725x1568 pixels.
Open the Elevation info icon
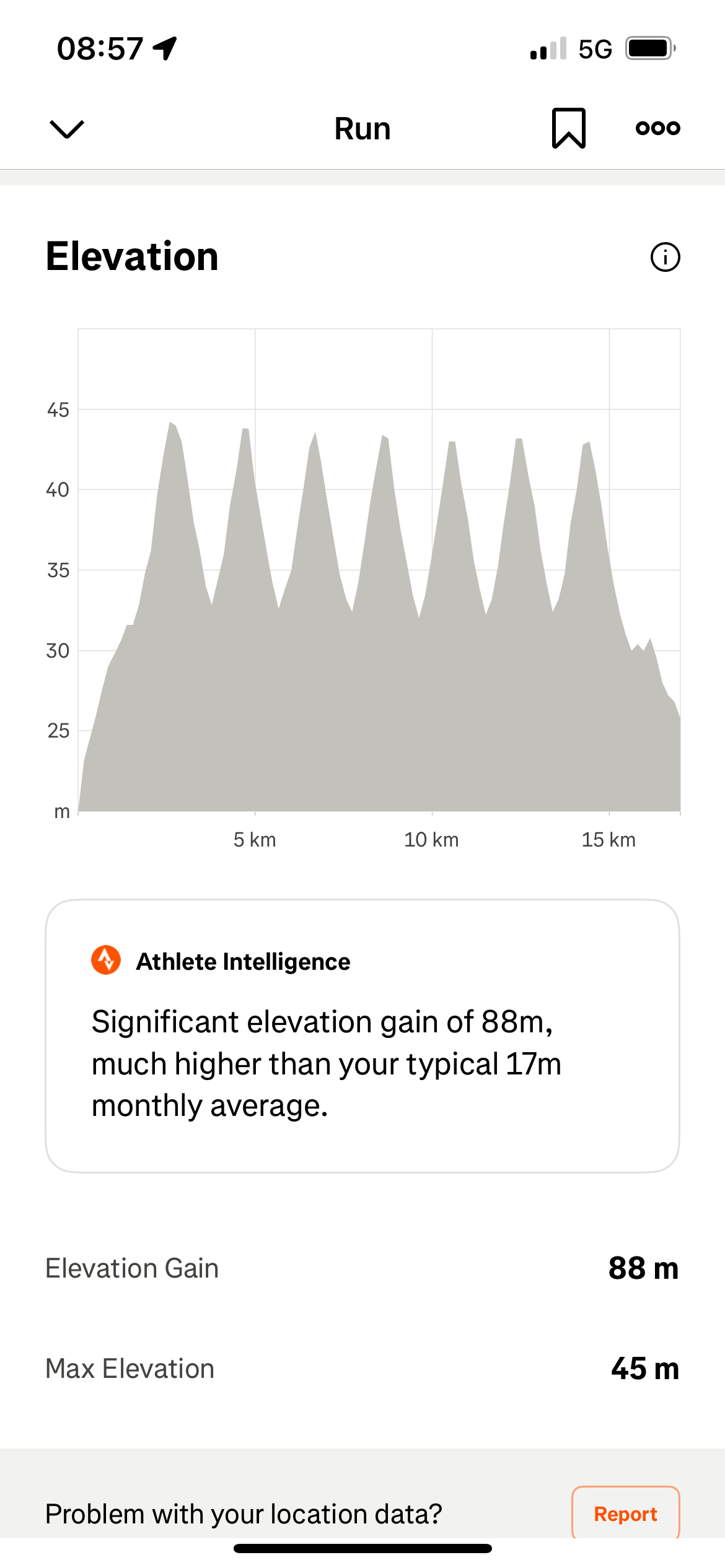click(665, 257)
